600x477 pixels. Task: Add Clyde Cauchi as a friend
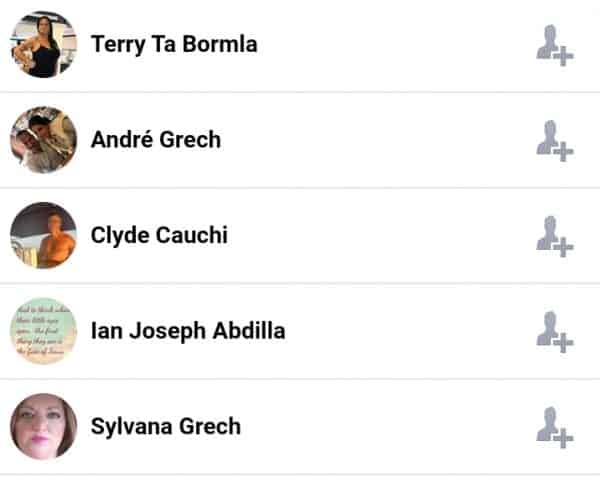pos(553,236)
